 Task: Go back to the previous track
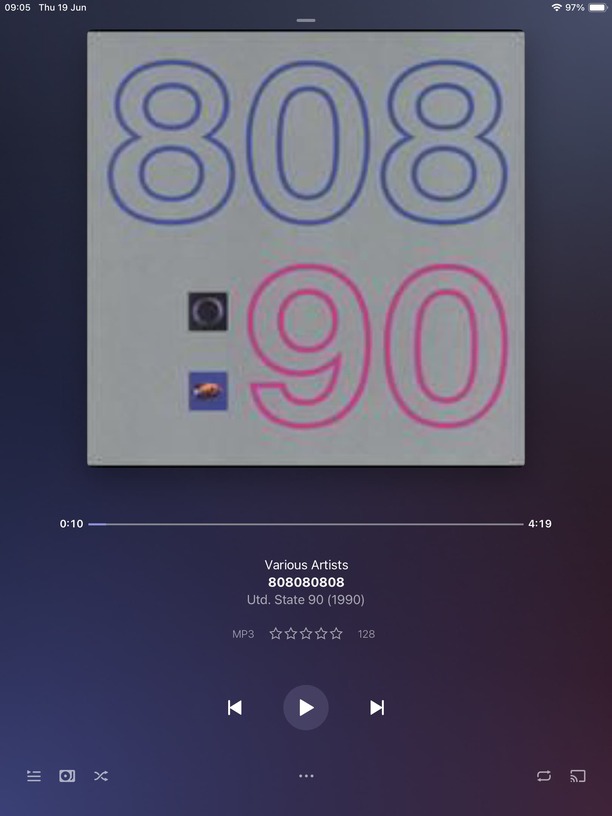click(235, 708)
